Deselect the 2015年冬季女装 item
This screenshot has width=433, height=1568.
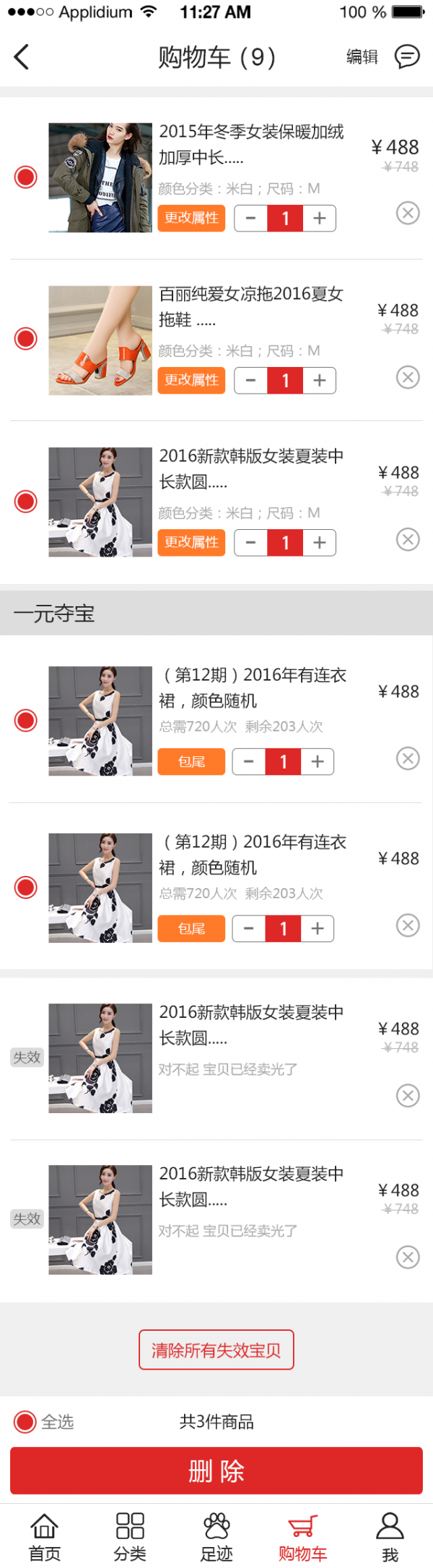26,177
